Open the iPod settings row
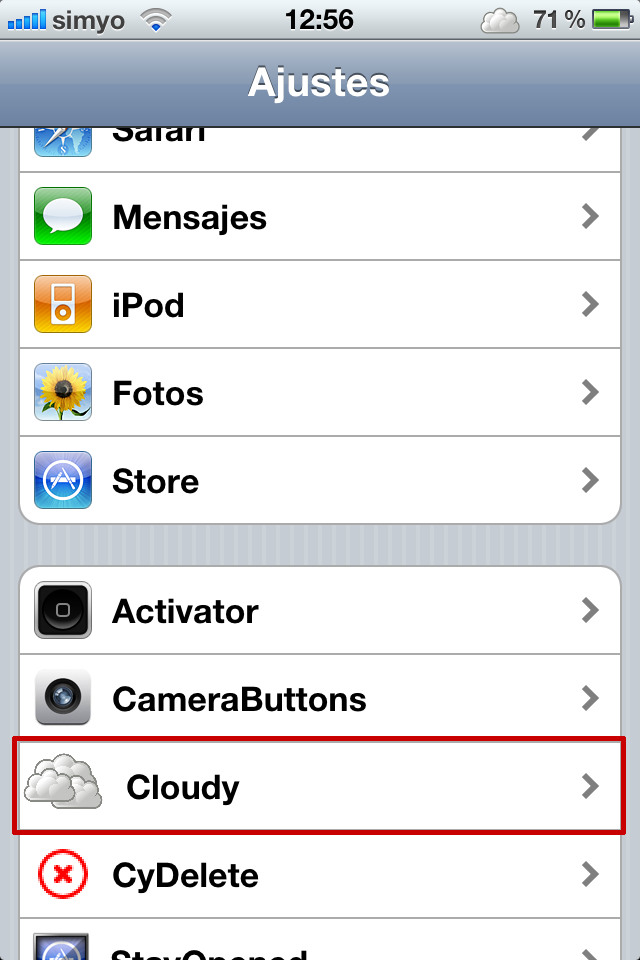 [320, 305]
